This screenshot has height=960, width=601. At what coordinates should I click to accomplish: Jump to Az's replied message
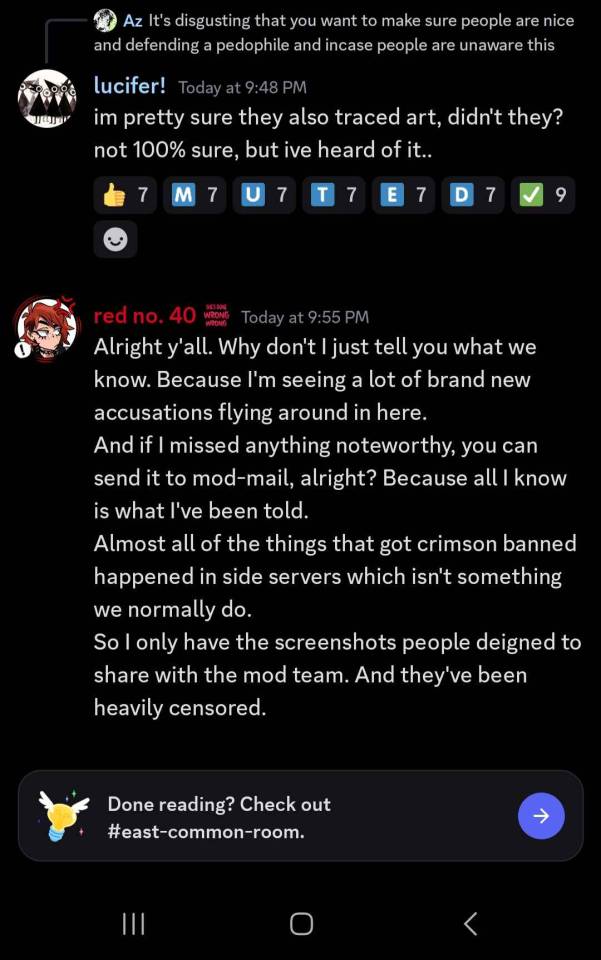coord(330,32)
